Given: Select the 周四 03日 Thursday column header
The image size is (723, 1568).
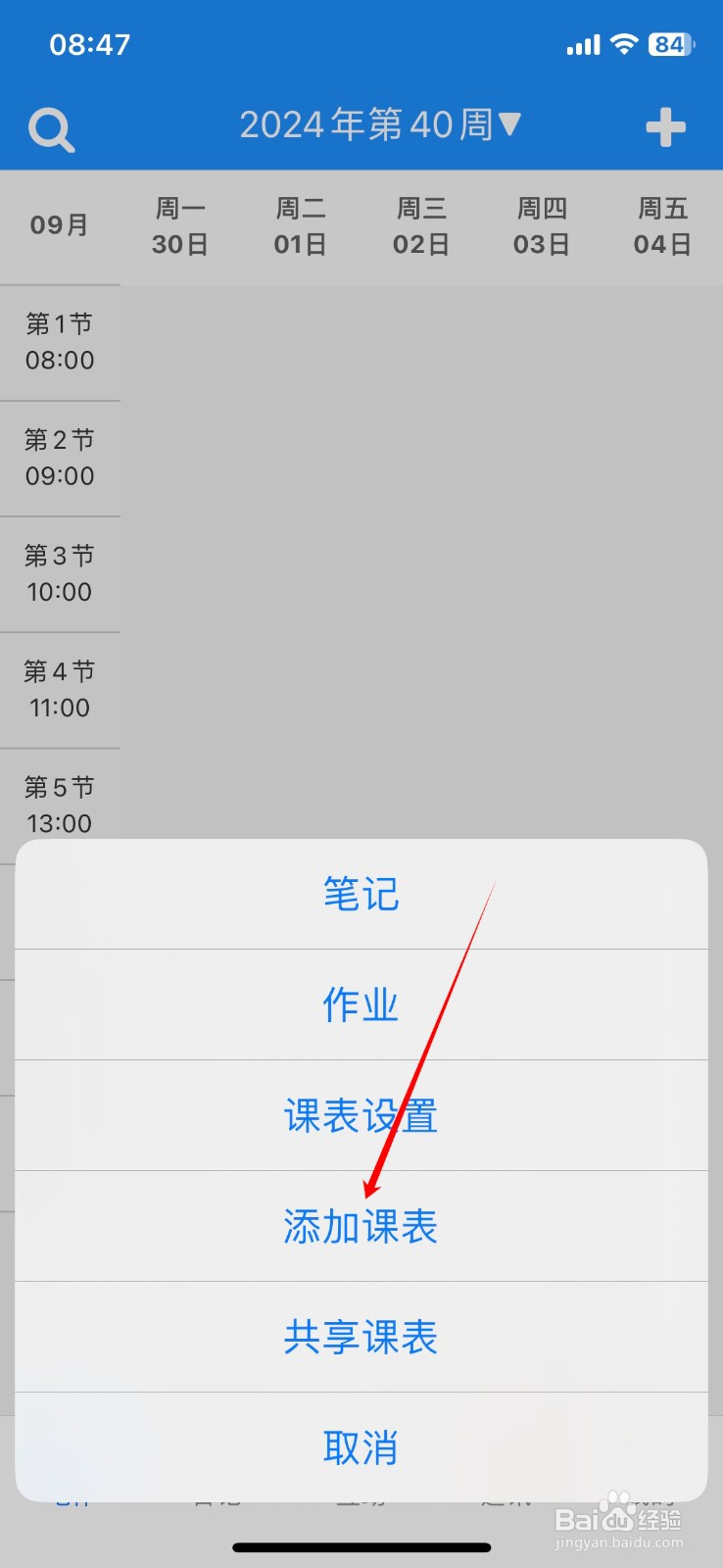Looking at the screenshot, I should (x=542, y=227).
